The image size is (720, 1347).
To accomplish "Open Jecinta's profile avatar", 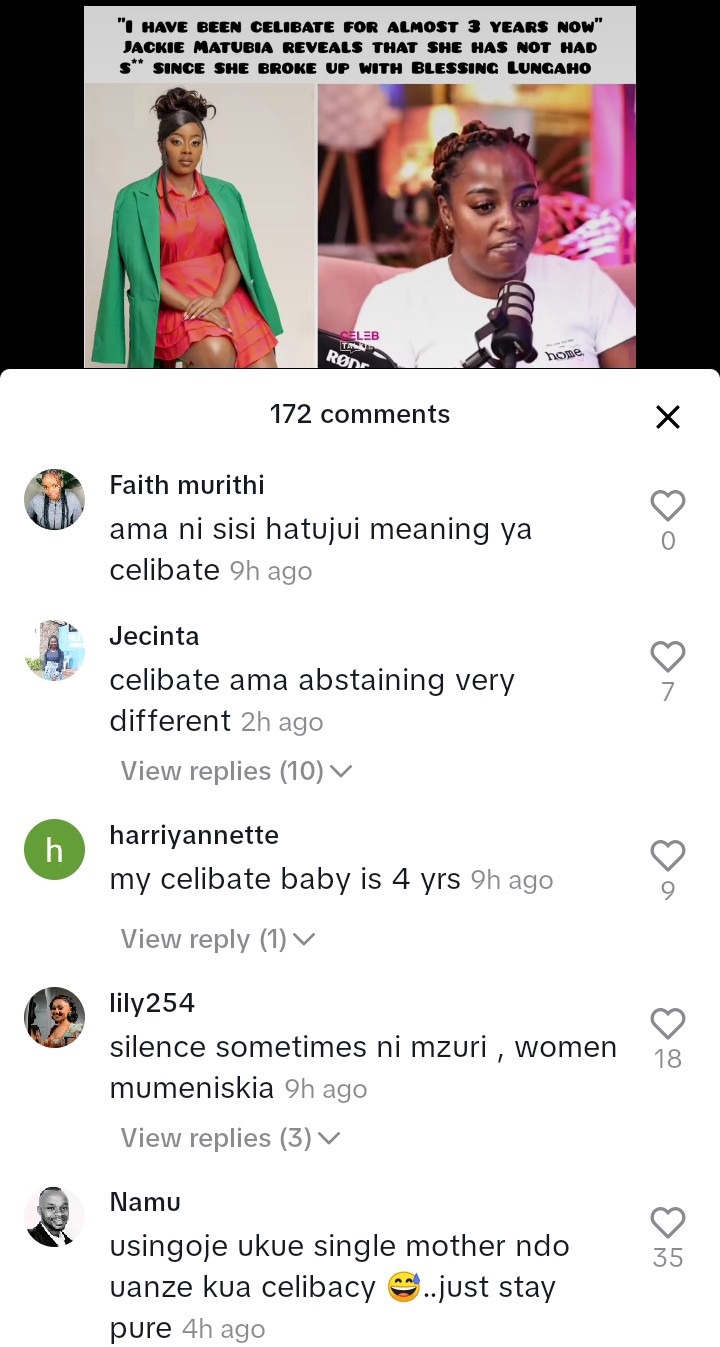I will [54, 650].
